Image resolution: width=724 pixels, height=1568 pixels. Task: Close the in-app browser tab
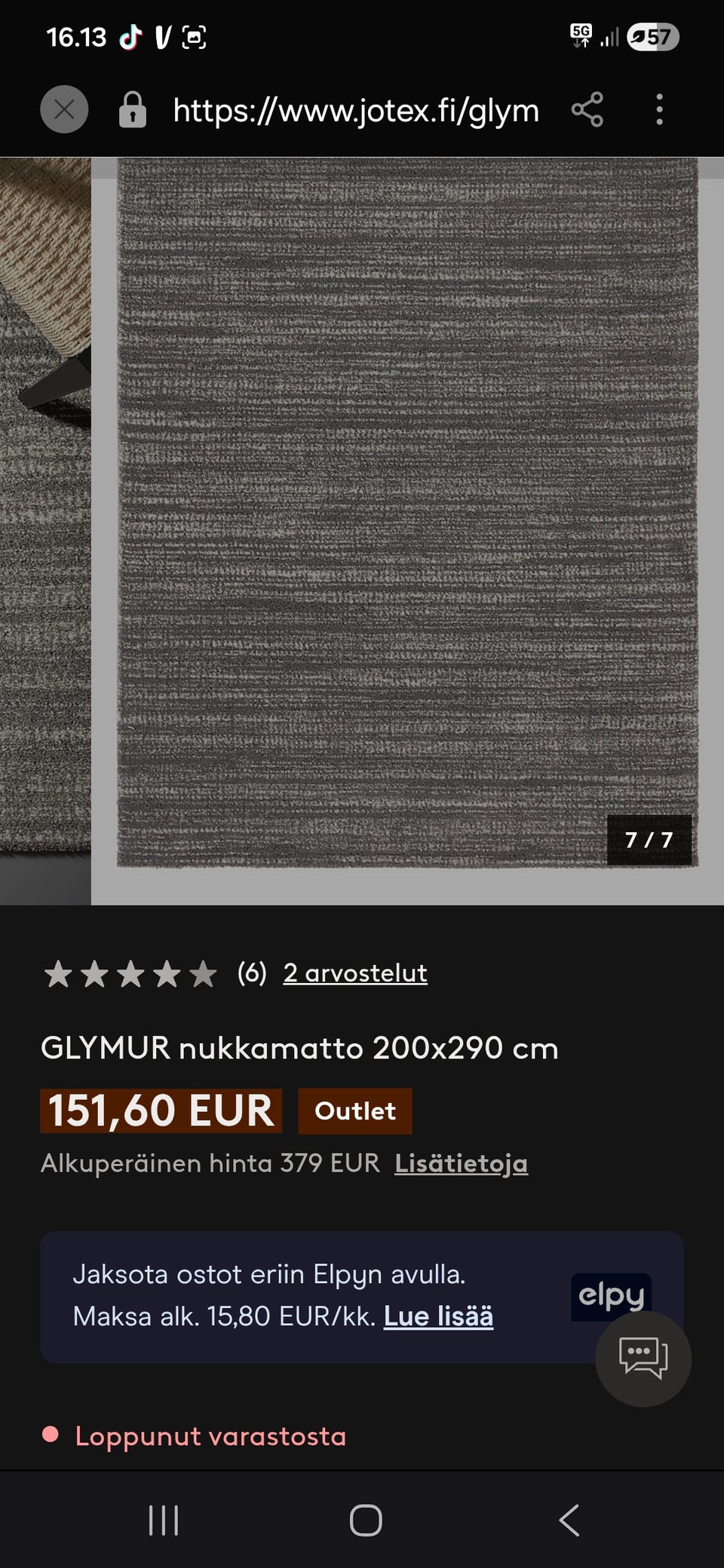pyautogui.click(x=64, y=110)
